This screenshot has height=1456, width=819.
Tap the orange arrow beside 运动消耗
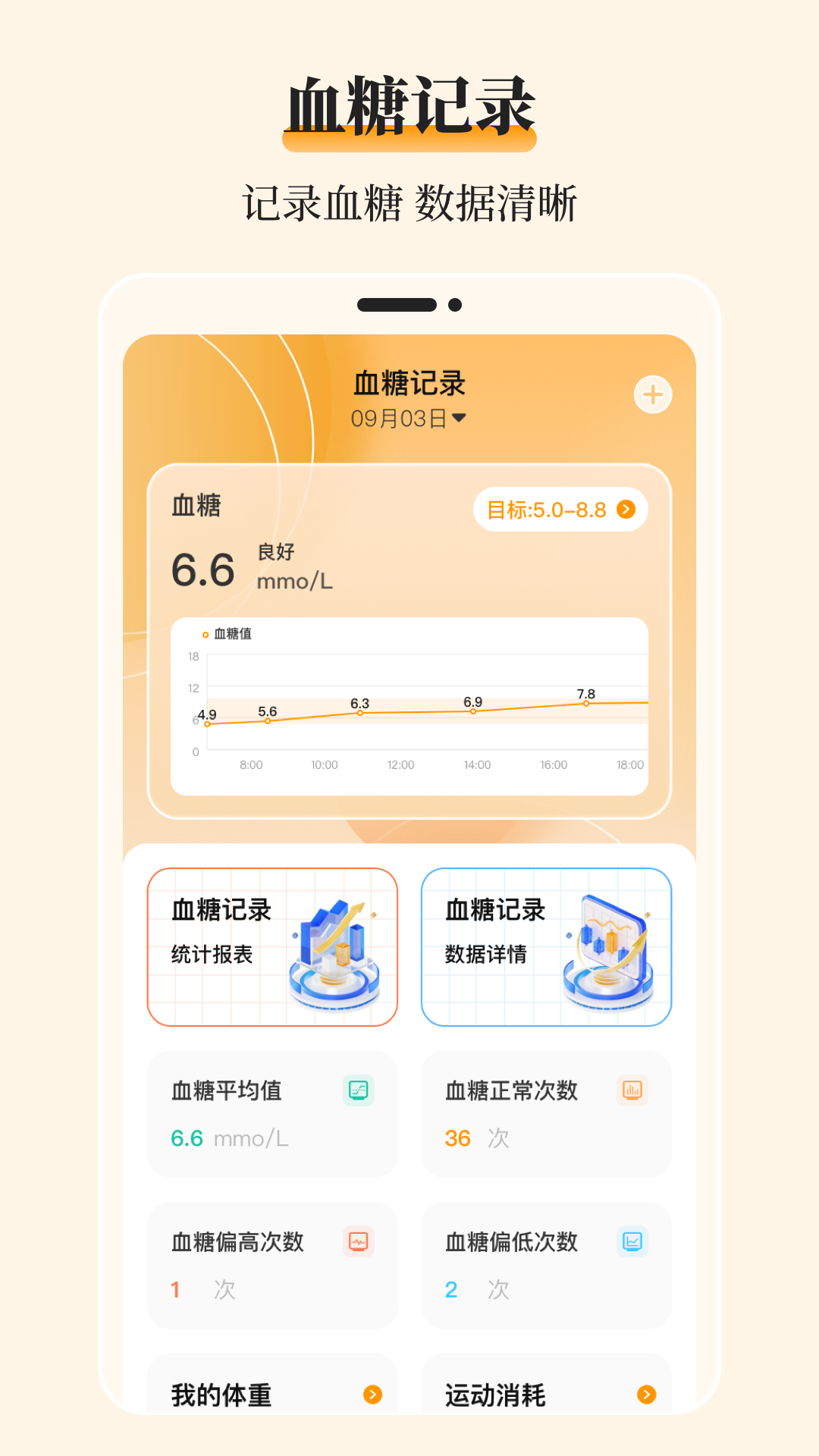coord(645,1394)
